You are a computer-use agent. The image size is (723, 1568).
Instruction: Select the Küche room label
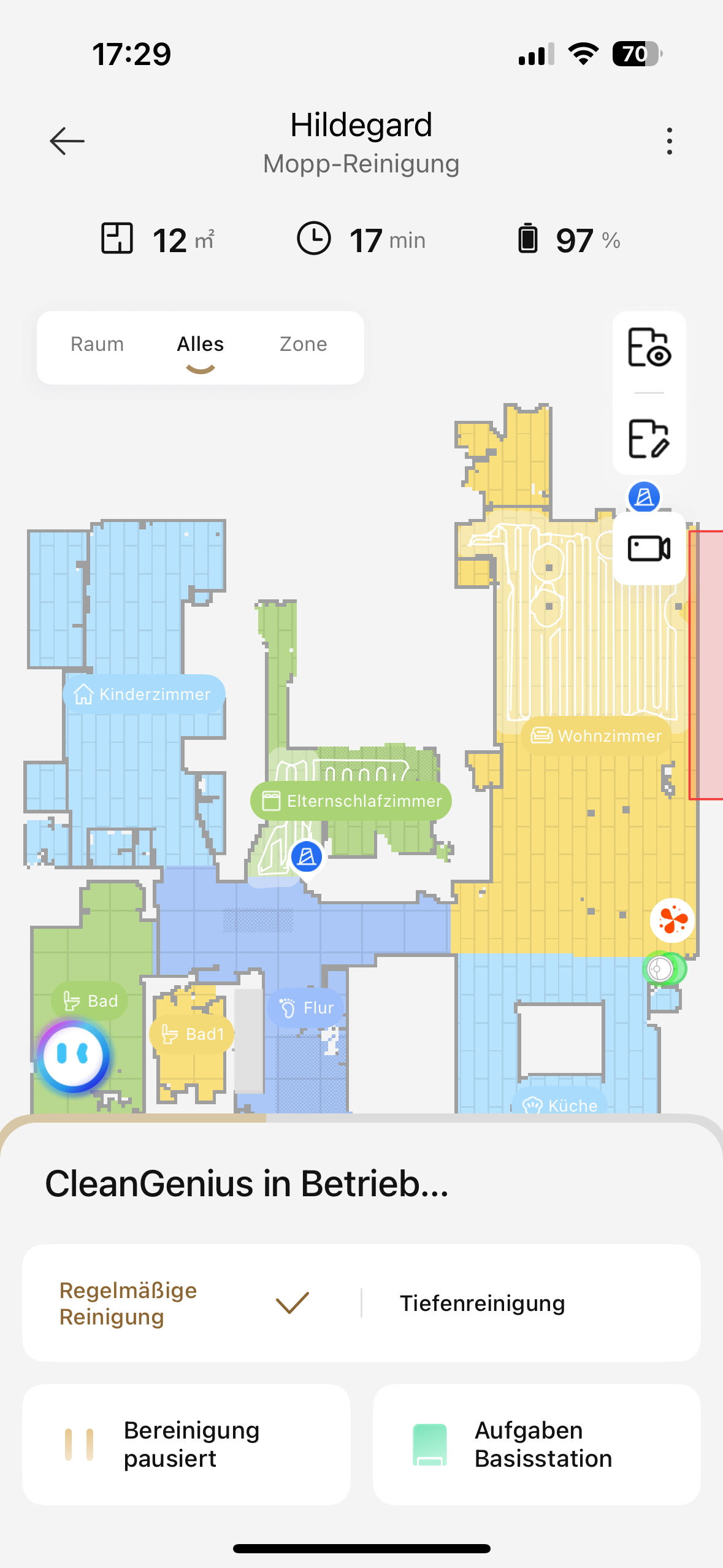pyautogui.click(x=560, y=1104)
